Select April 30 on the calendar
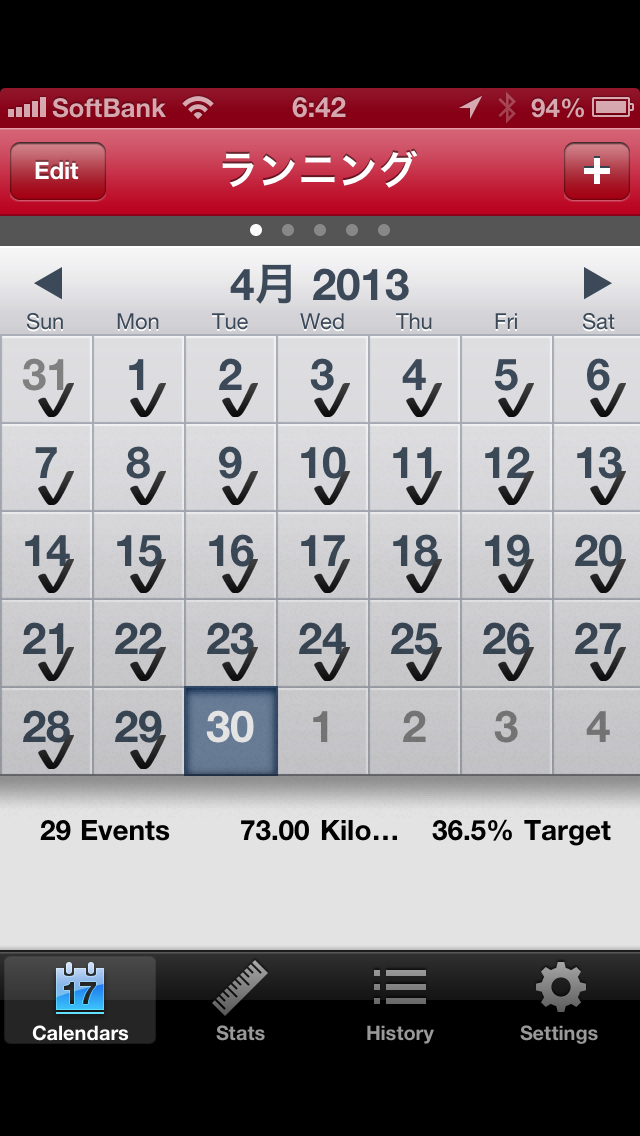Image resolution: width=640 pixels, height=1136 pixels. point(230,730)
